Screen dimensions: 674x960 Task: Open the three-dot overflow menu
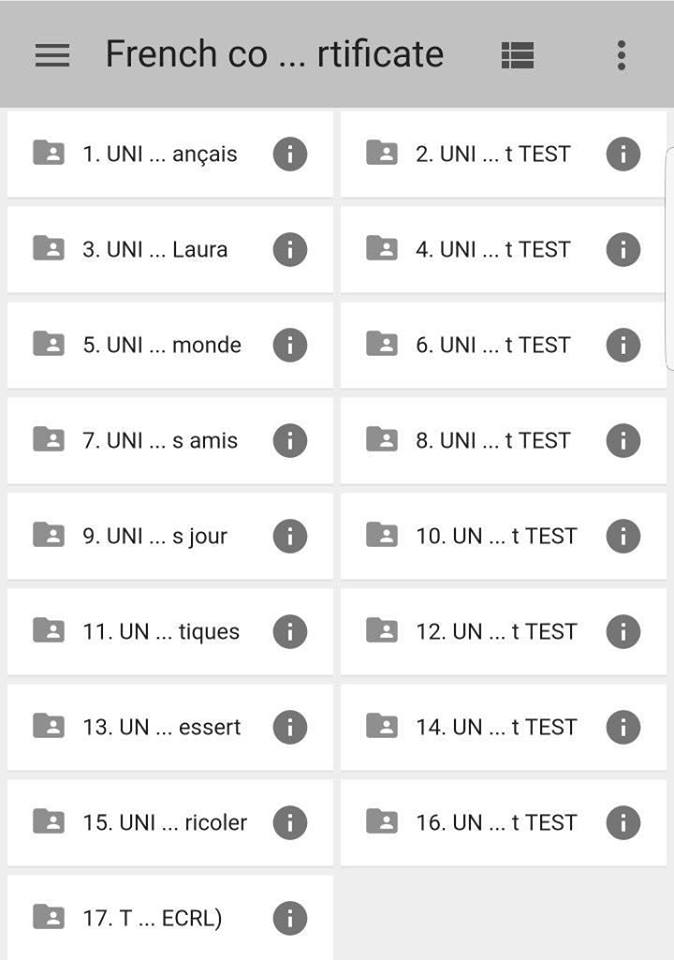(621, 55)
